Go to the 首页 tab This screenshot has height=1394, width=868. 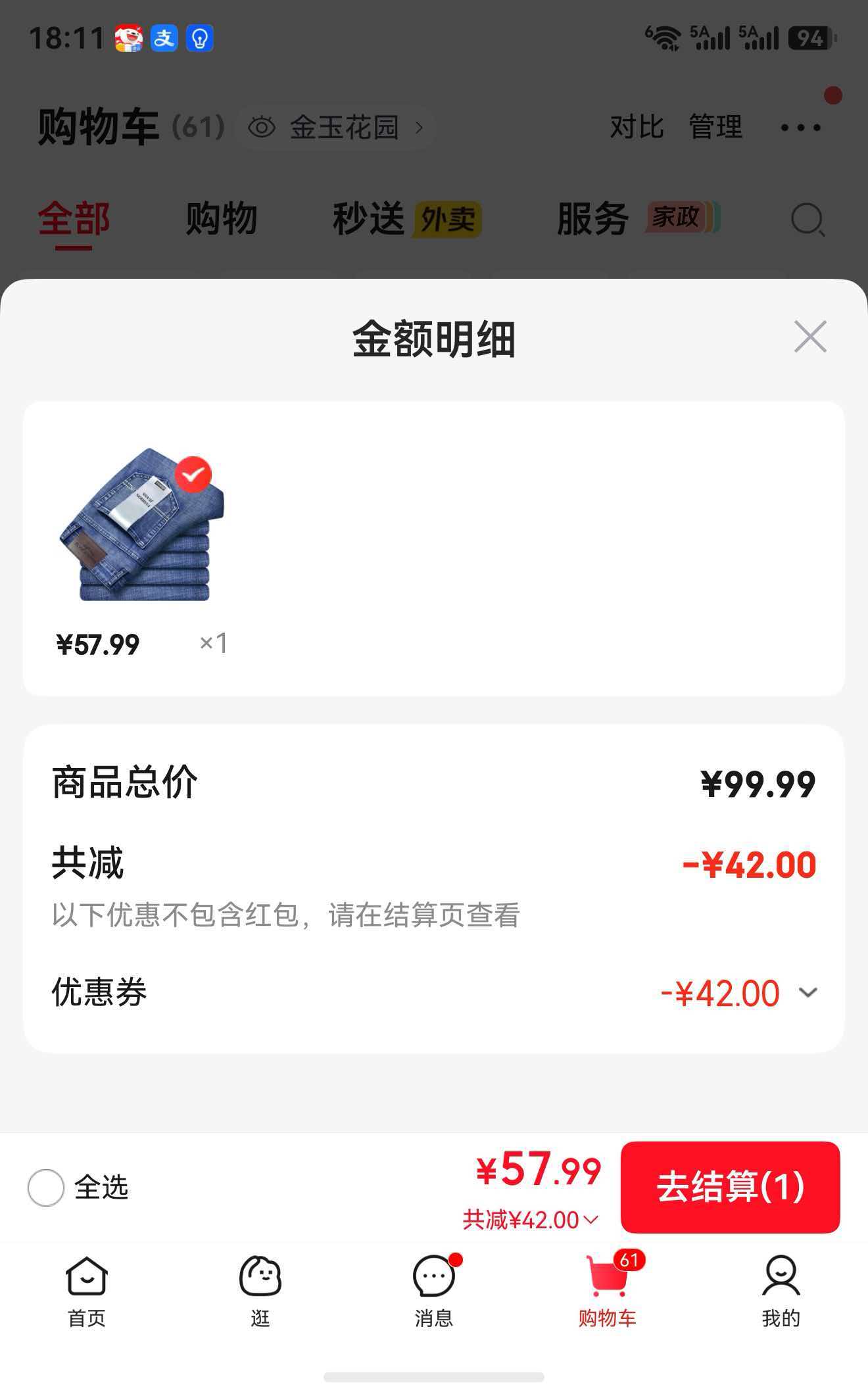tap(87, 1291)
